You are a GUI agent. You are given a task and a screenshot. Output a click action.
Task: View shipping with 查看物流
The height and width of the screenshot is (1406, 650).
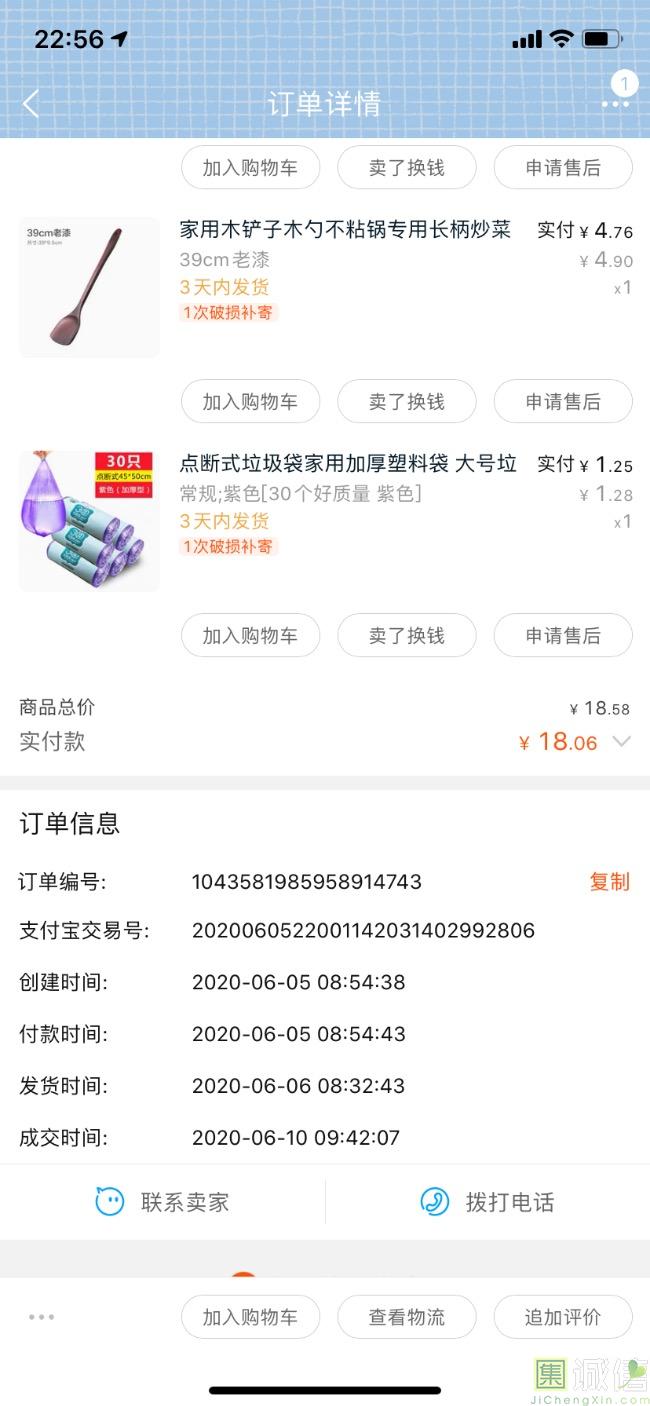(x=406, y=1317)
